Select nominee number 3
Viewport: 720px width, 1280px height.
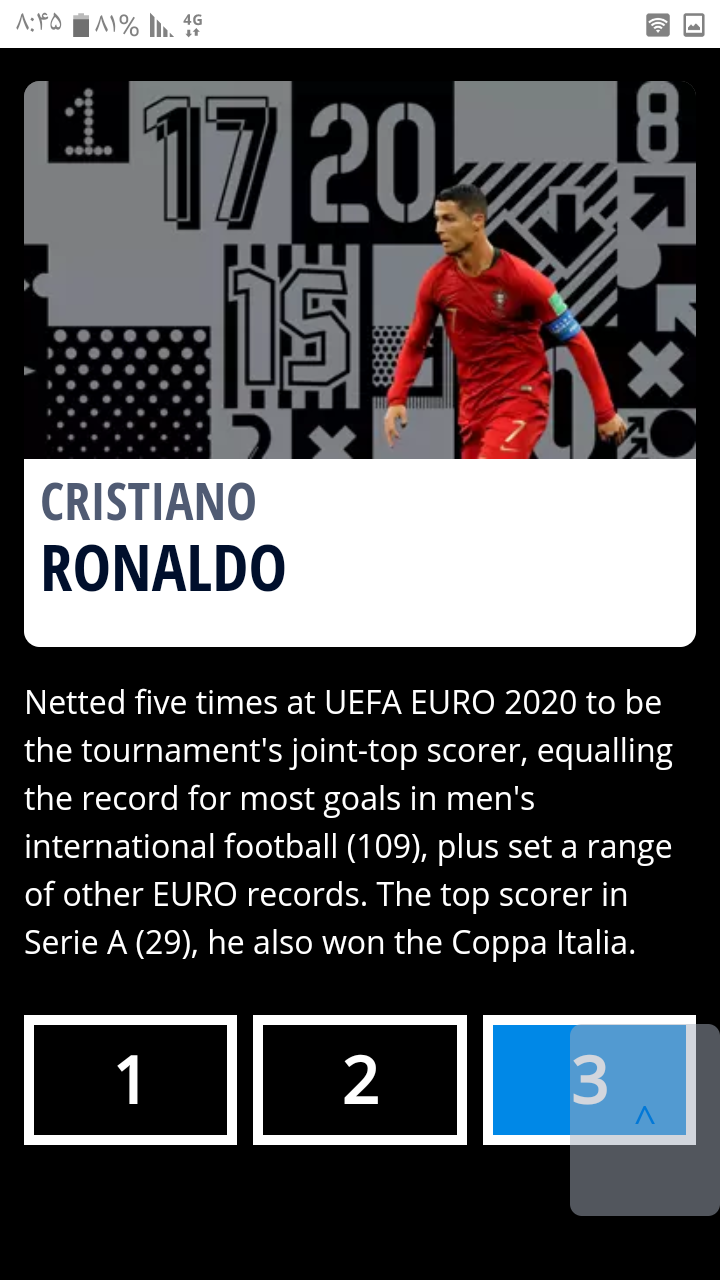point(589,1080)
